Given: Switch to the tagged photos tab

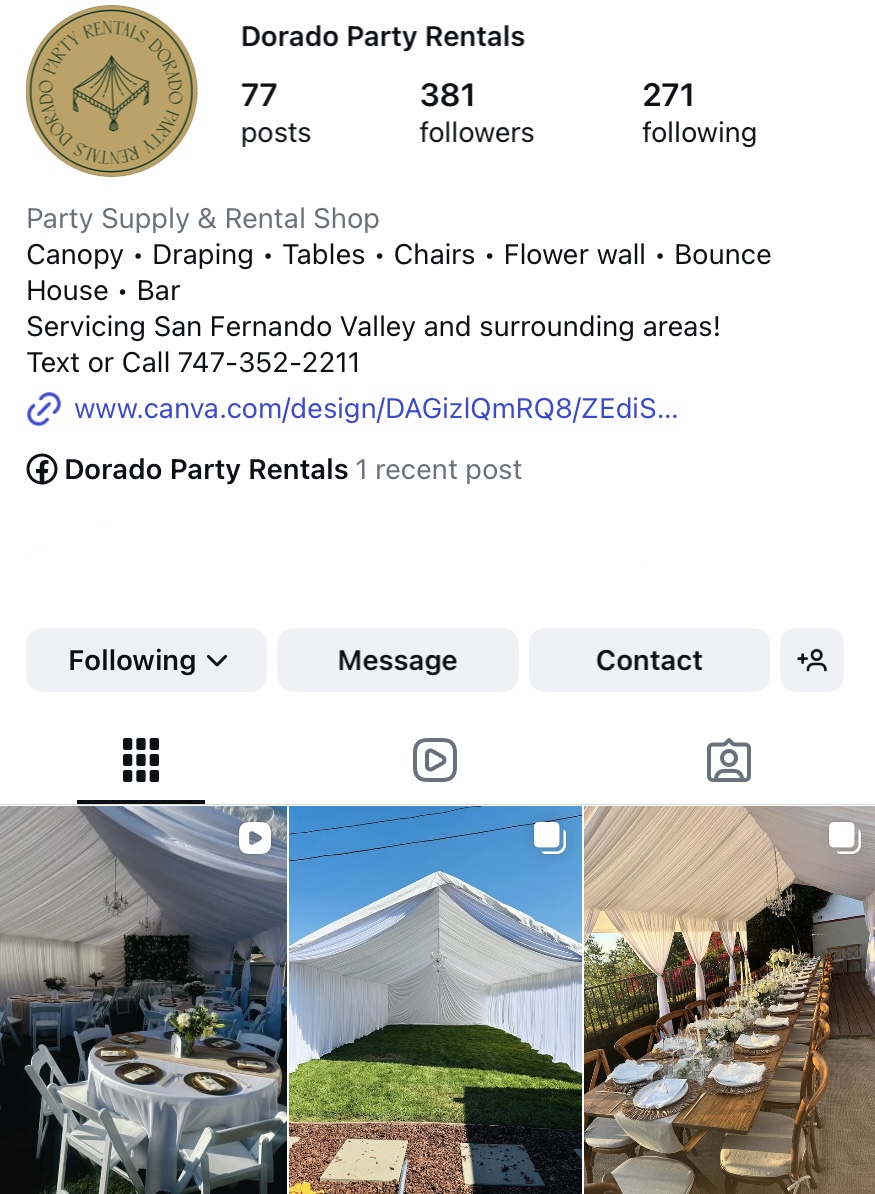Looking at the screenshot, I should [728, 761].
